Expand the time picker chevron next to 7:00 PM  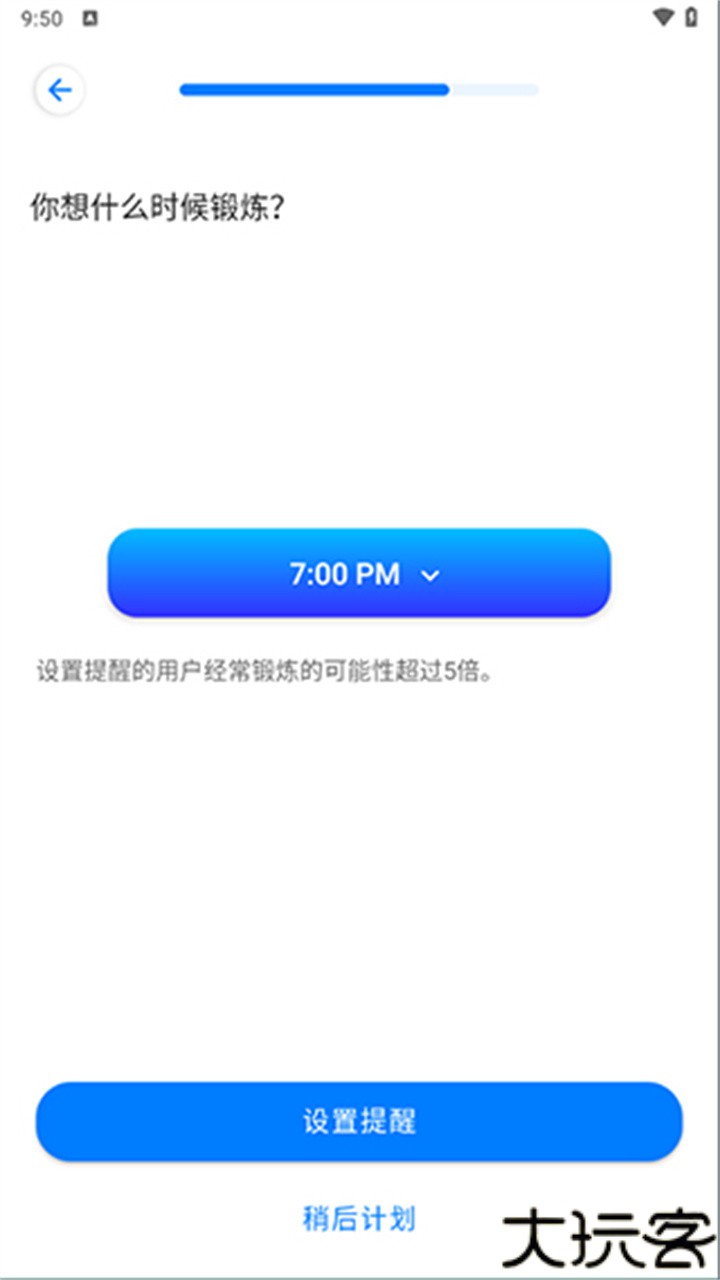point(430,576)
